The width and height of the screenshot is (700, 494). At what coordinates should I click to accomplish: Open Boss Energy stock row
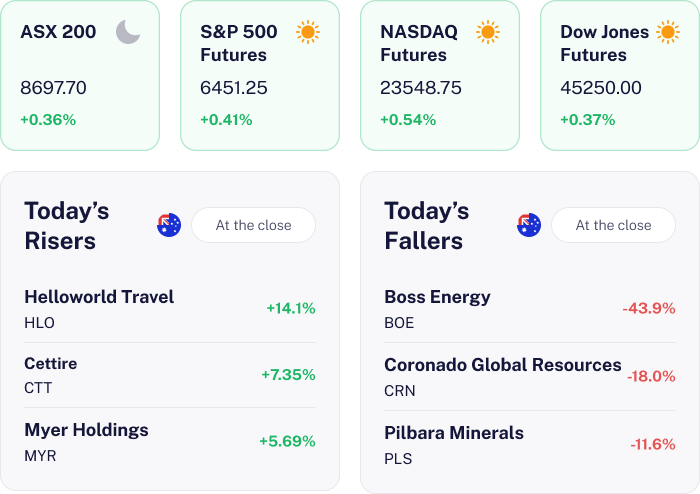[530, 309]
